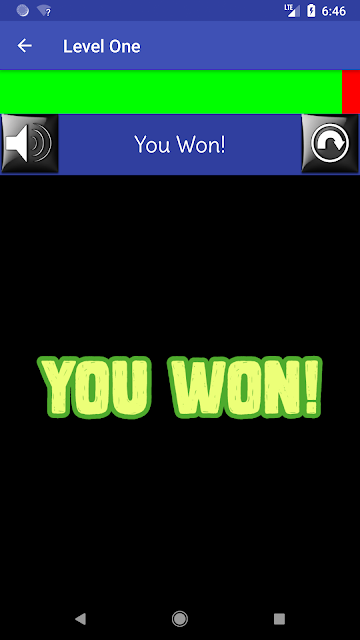
Task: Tap the system back triangle
Action: coord(80,619)
